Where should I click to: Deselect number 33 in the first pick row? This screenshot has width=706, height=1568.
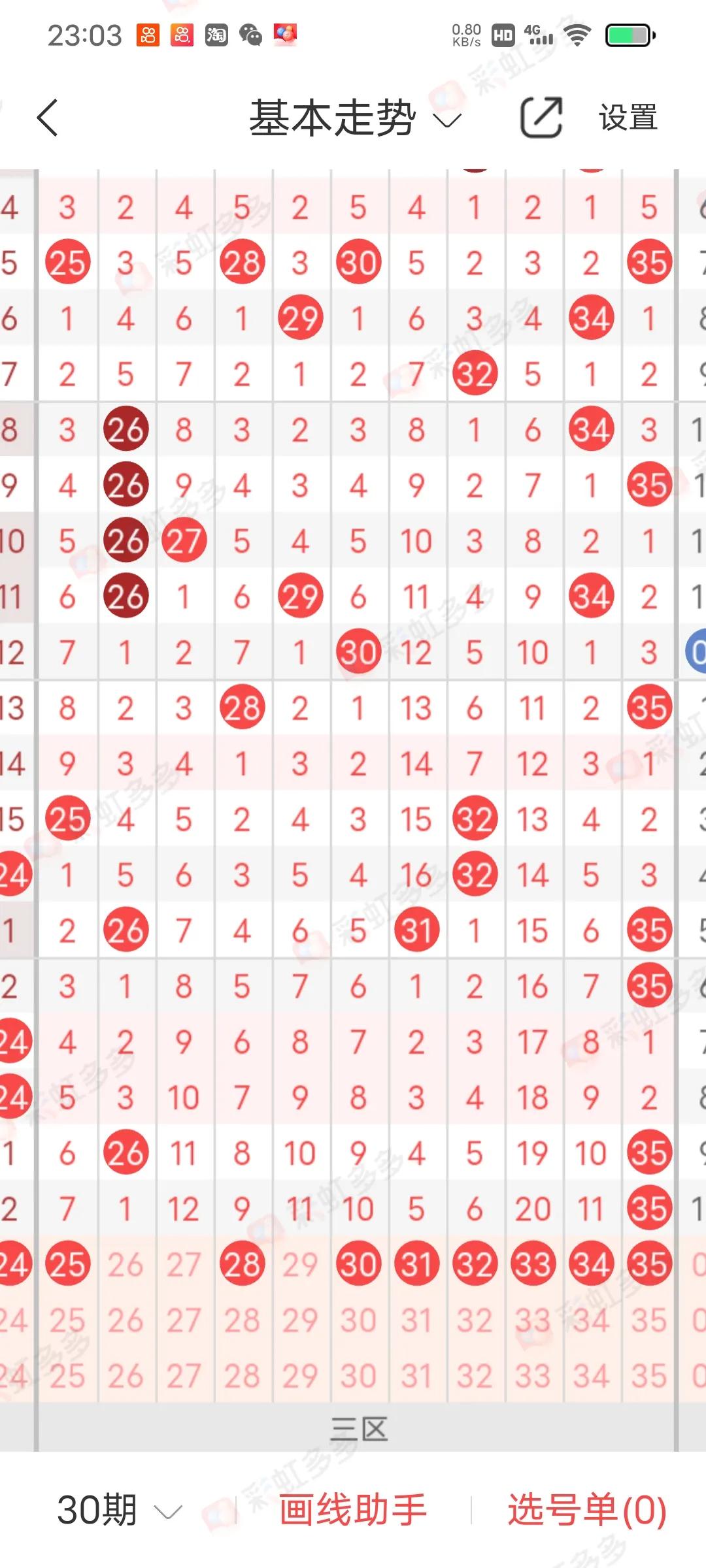coord(533,1265)
